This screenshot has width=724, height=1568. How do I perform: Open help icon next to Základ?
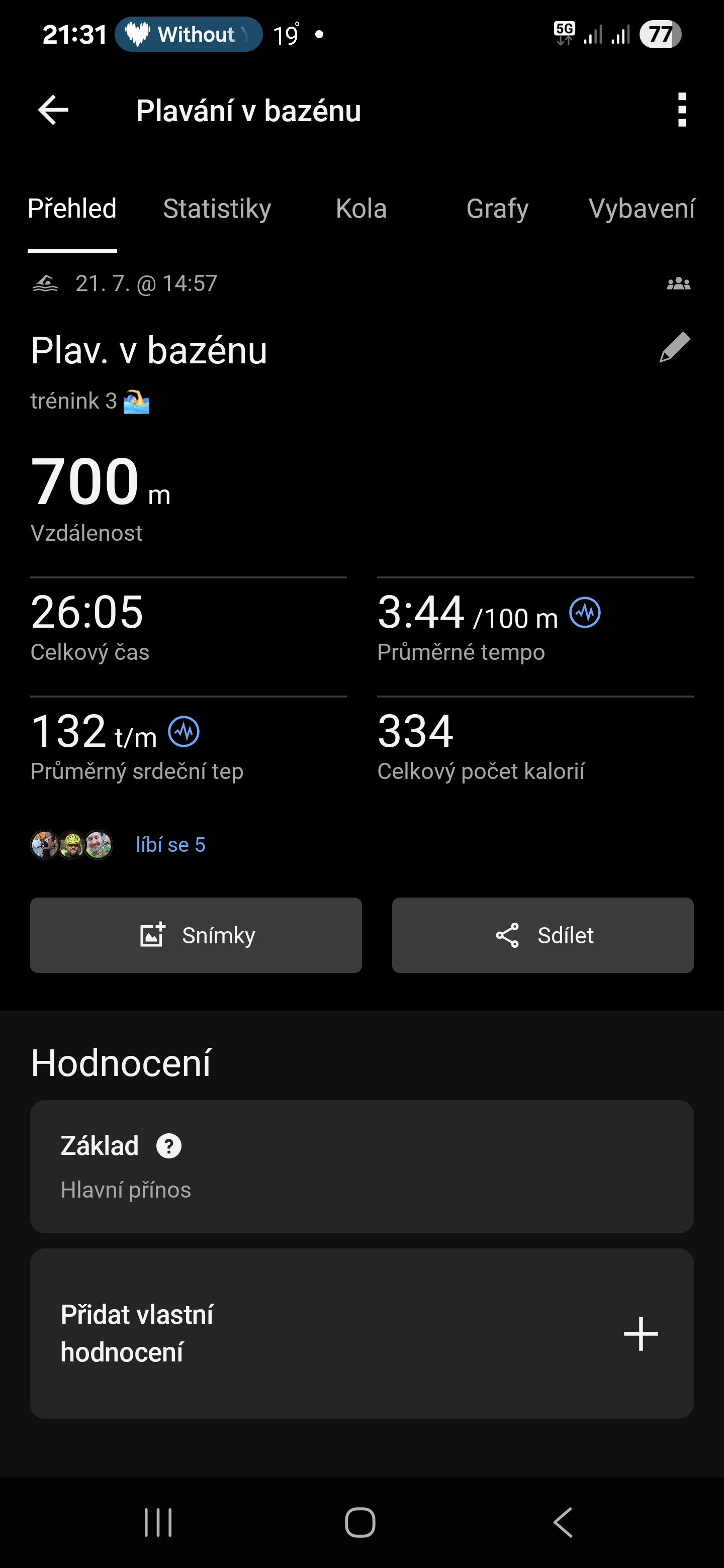(168, 1146)
